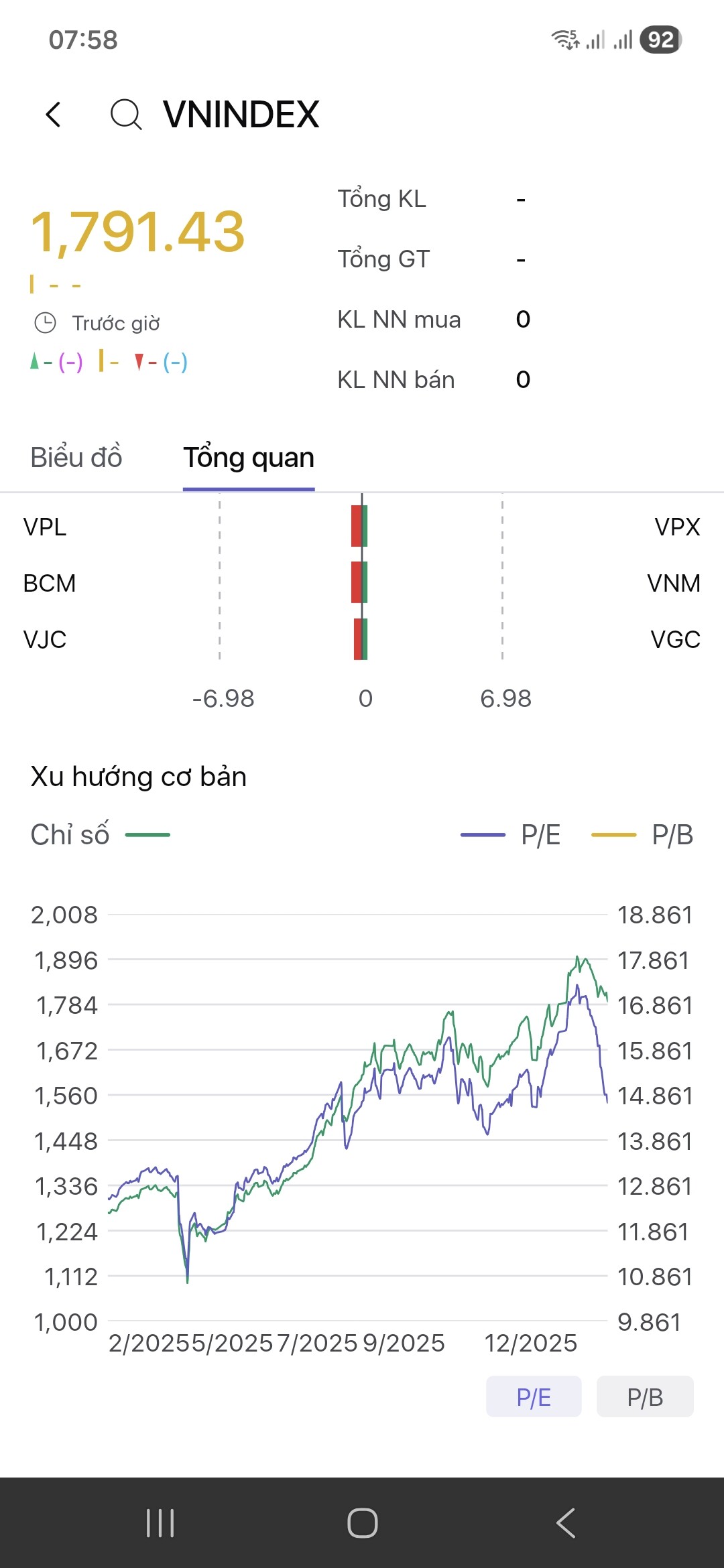This screenshot has height=1568, width=724.
Task: Open the VPL stock entry
Action: (x=45, y=527)
